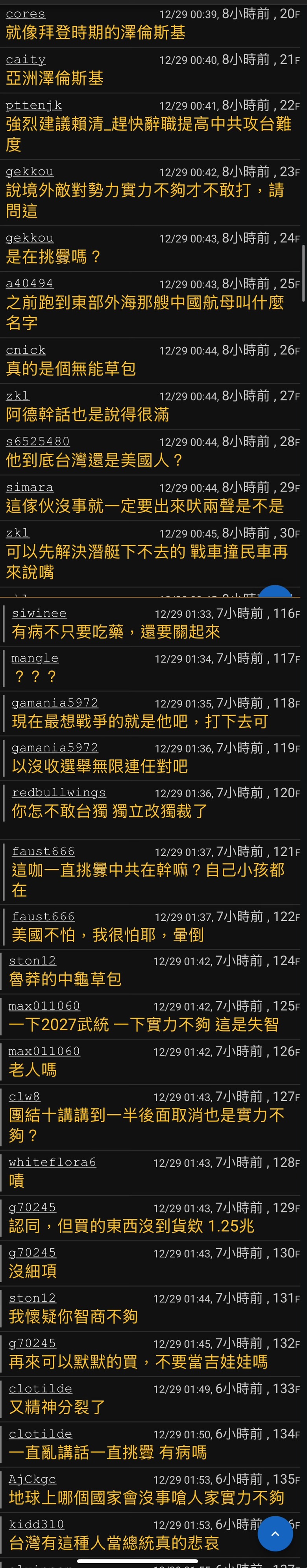The width and height of the screenshot is (307, 1568).
Task: Open a40494's profile
Action: (29, 284)
